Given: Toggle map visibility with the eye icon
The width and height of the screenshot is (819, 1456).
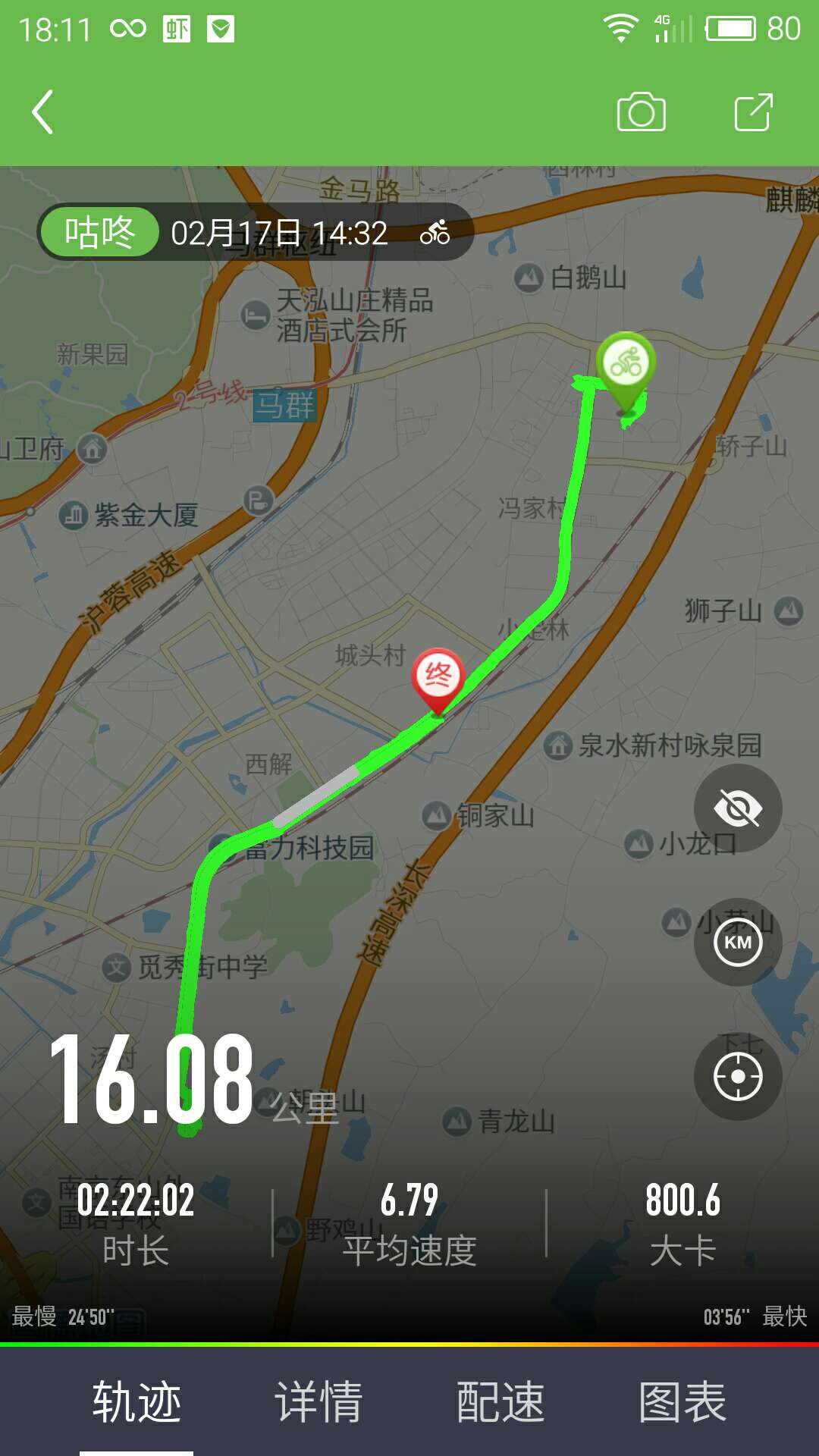Looking at the screenshot, I should pyautogui.click(x=738, y=808).
